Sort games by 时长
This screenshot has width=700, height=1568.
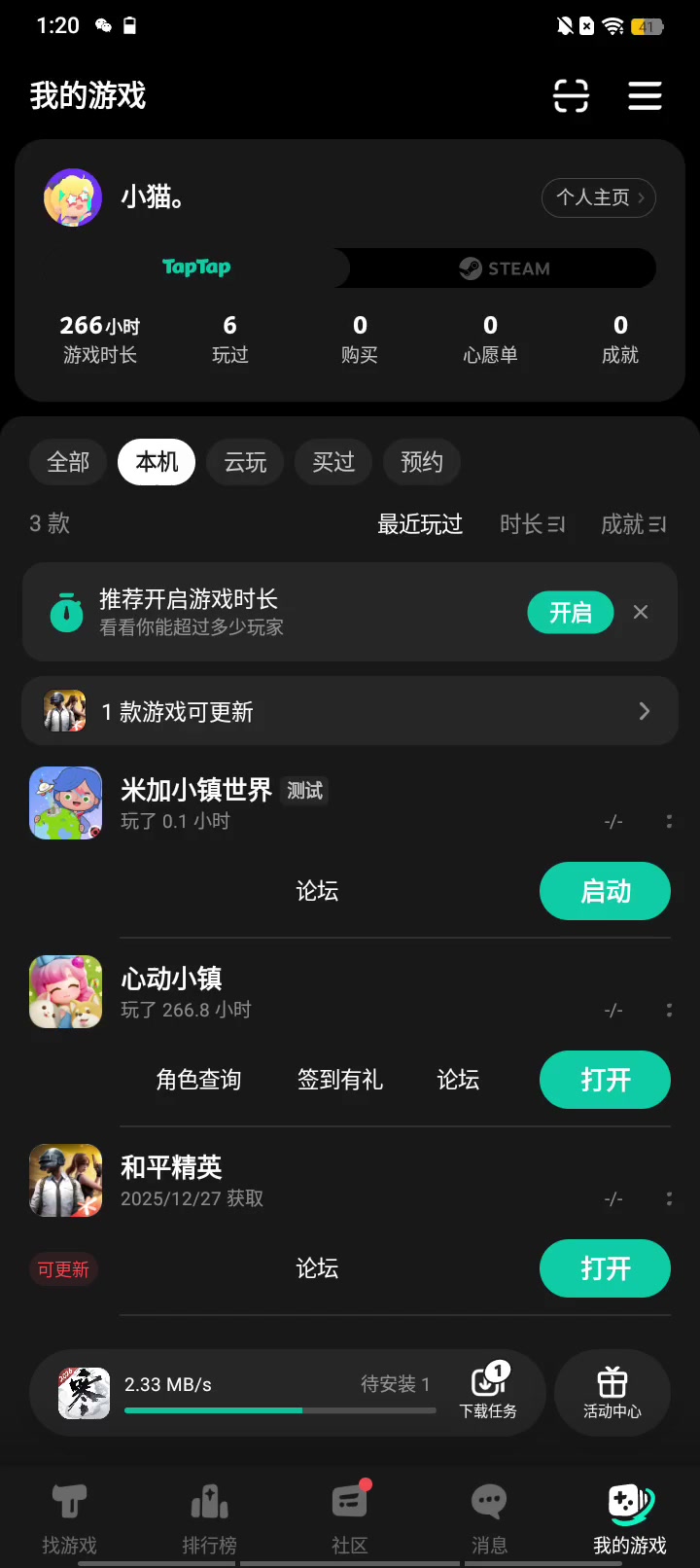pyautogui.click(x=532, y=524)
